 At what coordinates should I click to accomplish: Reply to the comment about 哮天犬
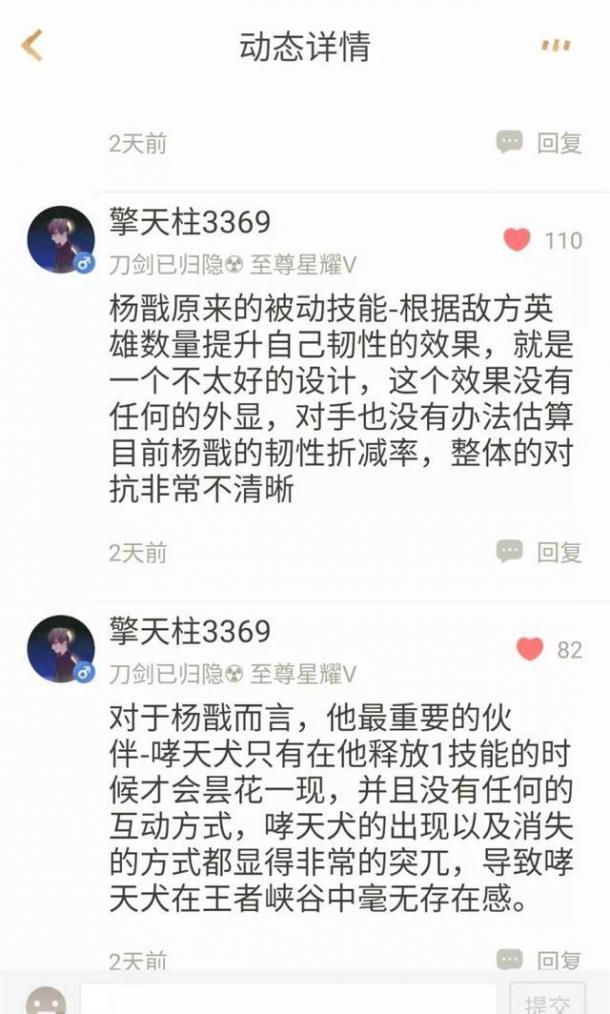[x=541, y=961]
